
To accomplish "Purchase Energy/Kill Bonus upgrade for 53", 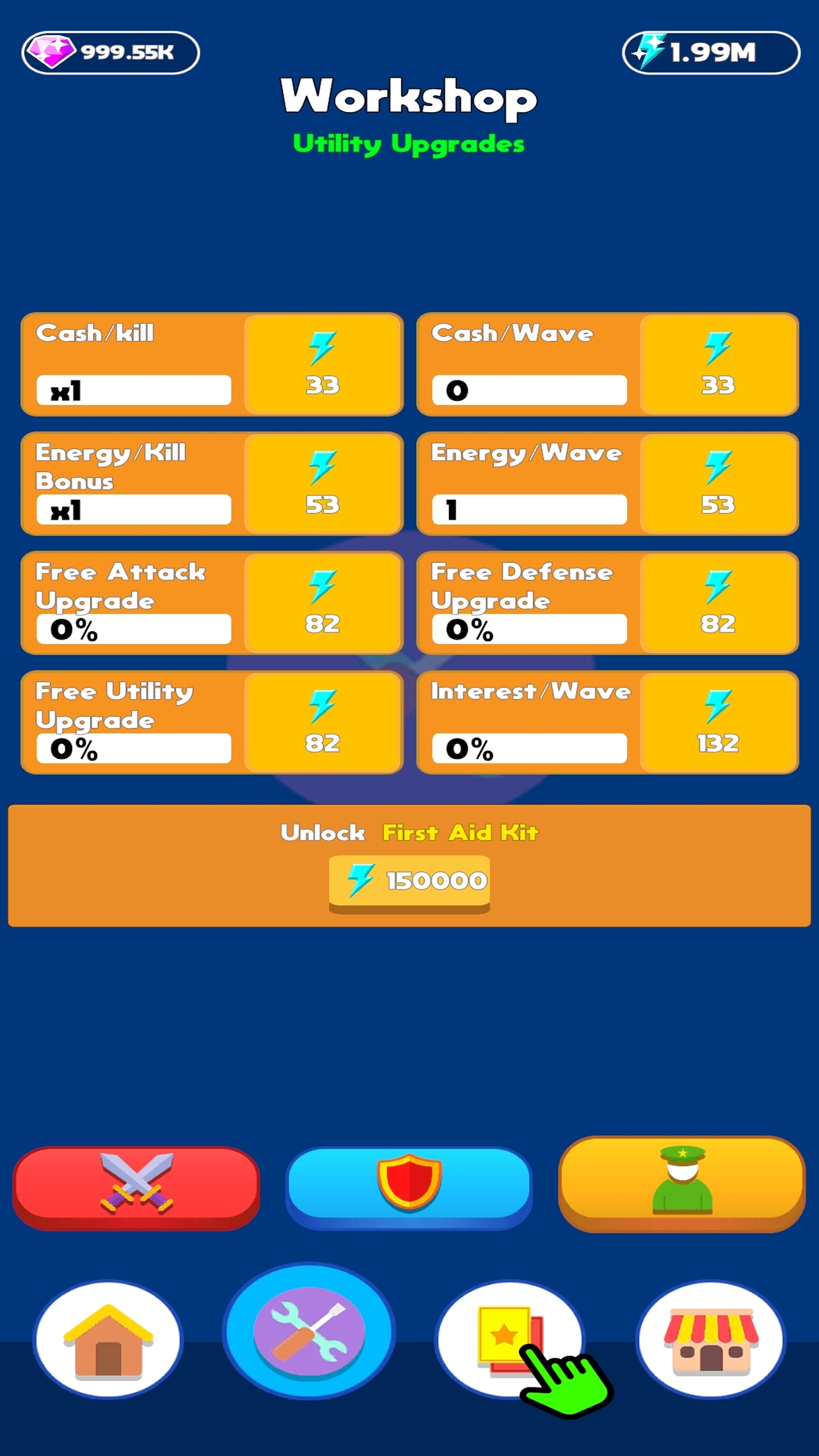I will pos(323,483).
